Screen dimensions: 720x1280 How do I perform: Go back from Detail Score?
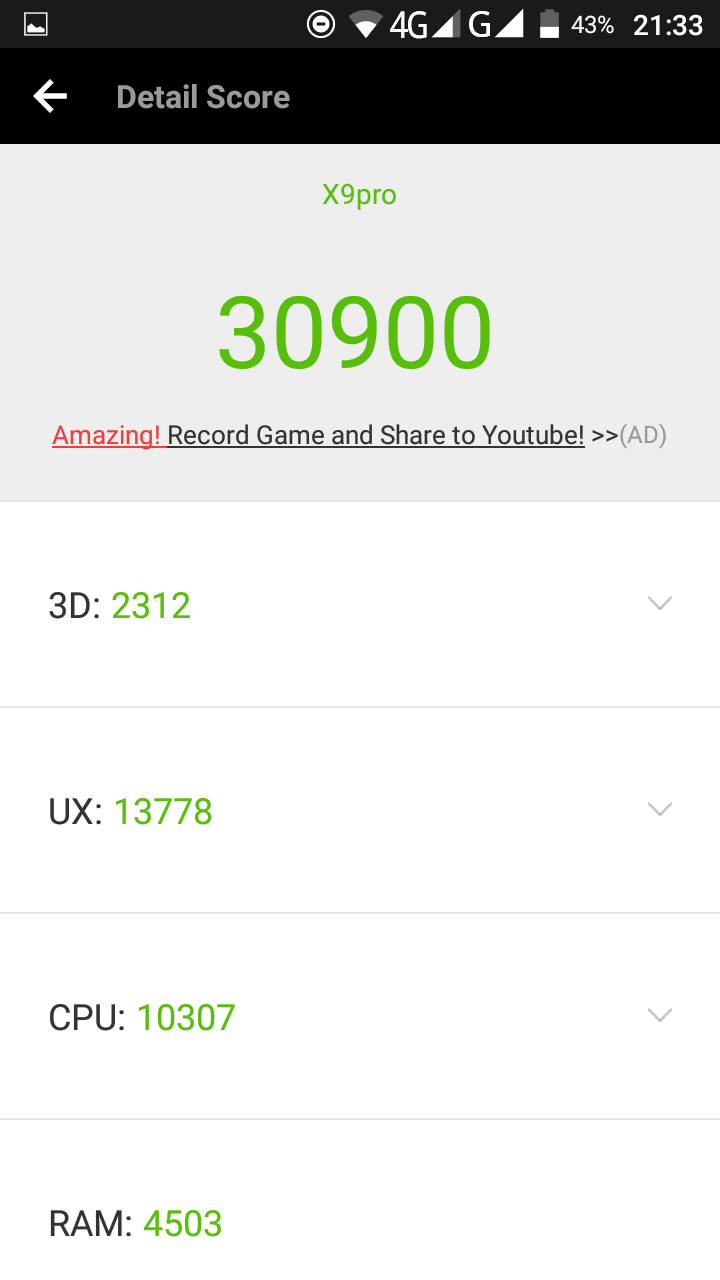(x=50, y=96)
